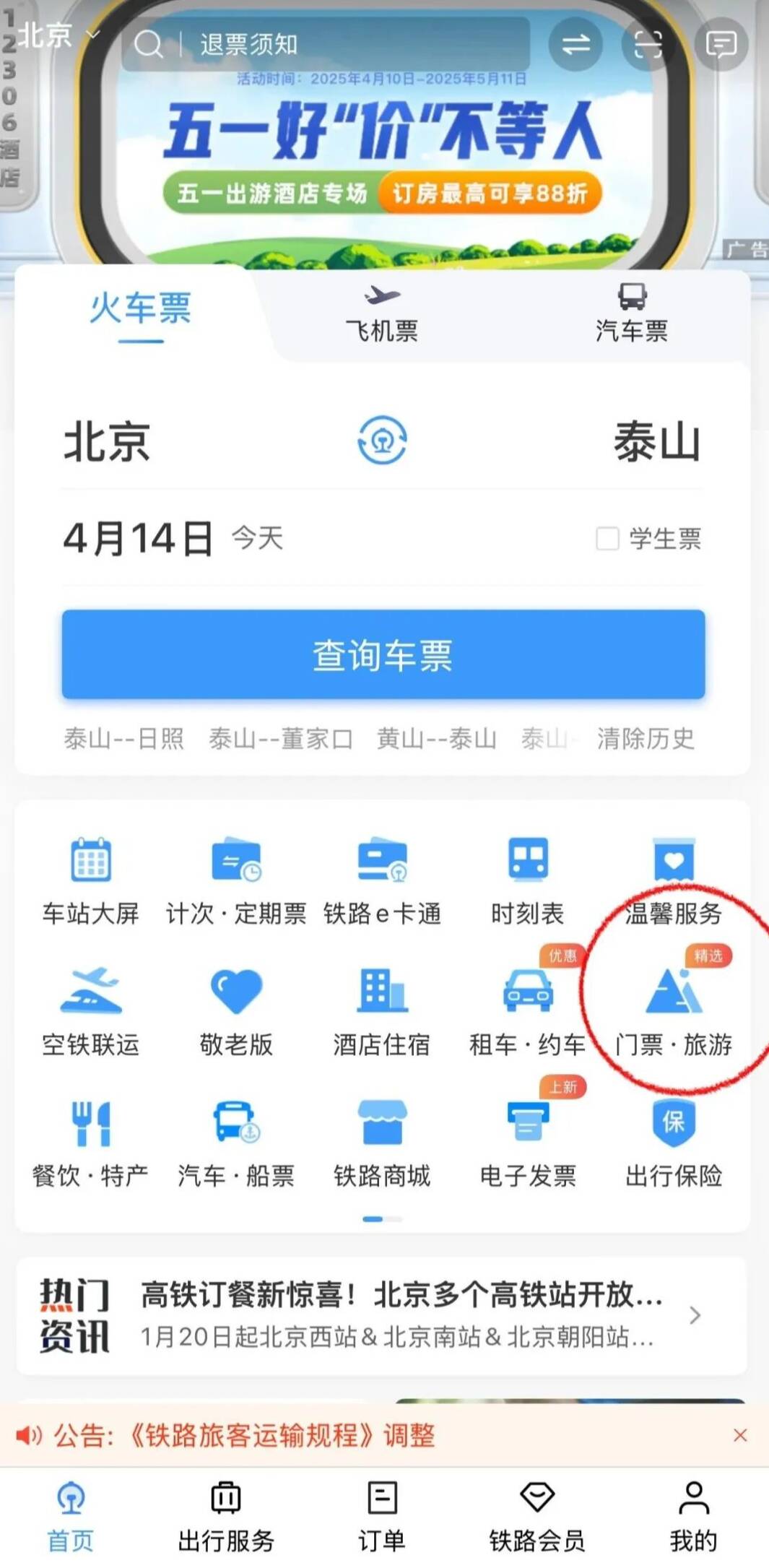Pick the travel date 4月14日

(139, 539)
